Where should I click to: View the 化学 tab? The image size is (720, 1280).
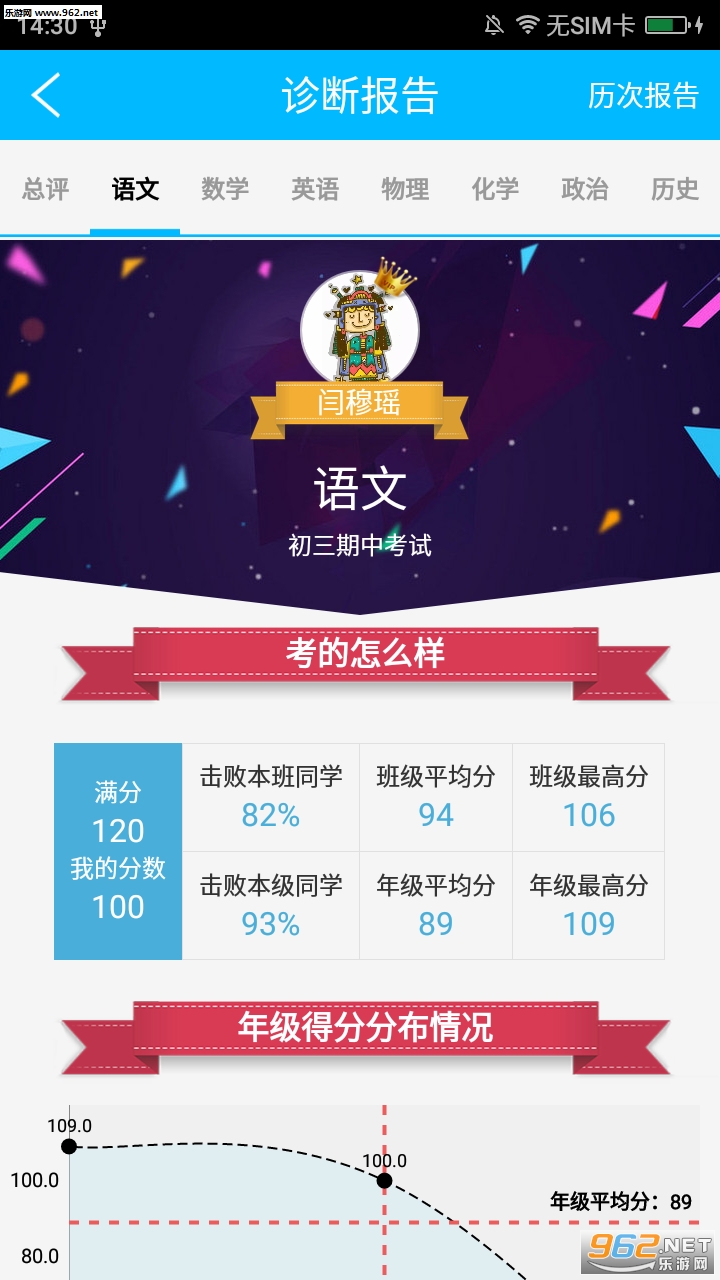pos(495,189)
